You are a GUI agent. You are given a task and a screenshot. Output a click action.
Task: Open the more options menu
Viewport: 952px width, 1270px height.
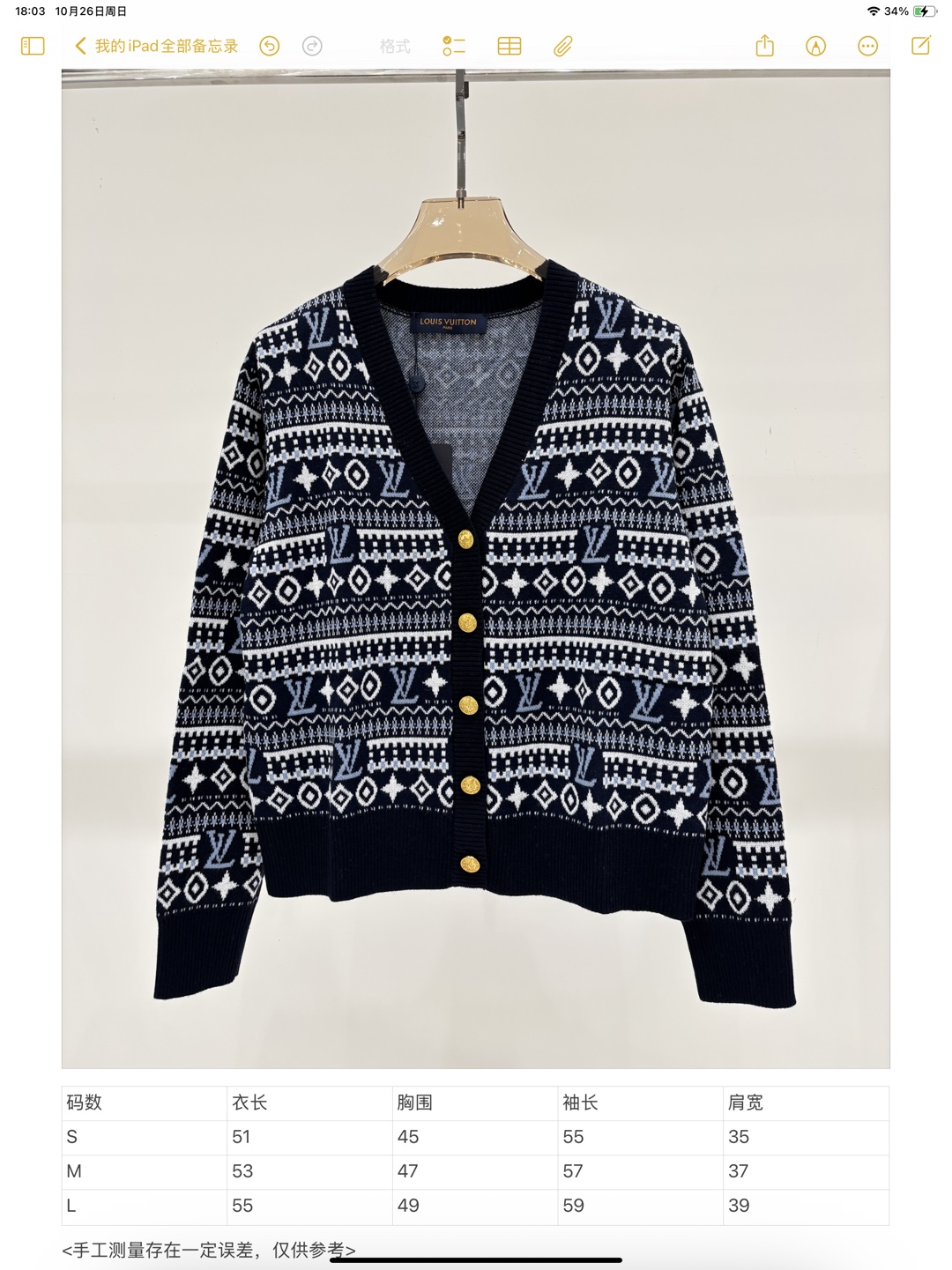click(x=868, y=46)
